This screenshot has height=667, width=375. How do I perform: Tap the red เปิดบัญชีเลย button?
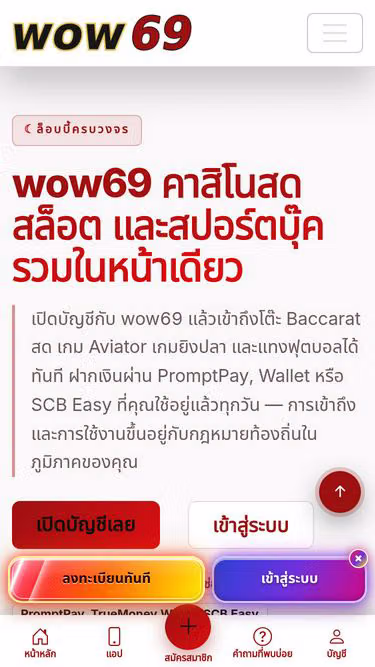(x=86, y=525)
